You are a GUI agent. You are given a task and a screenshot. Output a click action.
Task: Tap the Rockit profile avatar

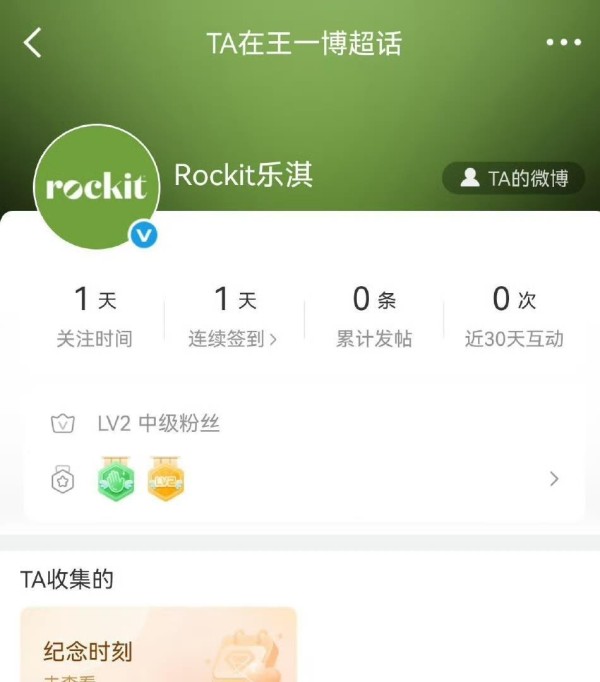click(96, 187)
